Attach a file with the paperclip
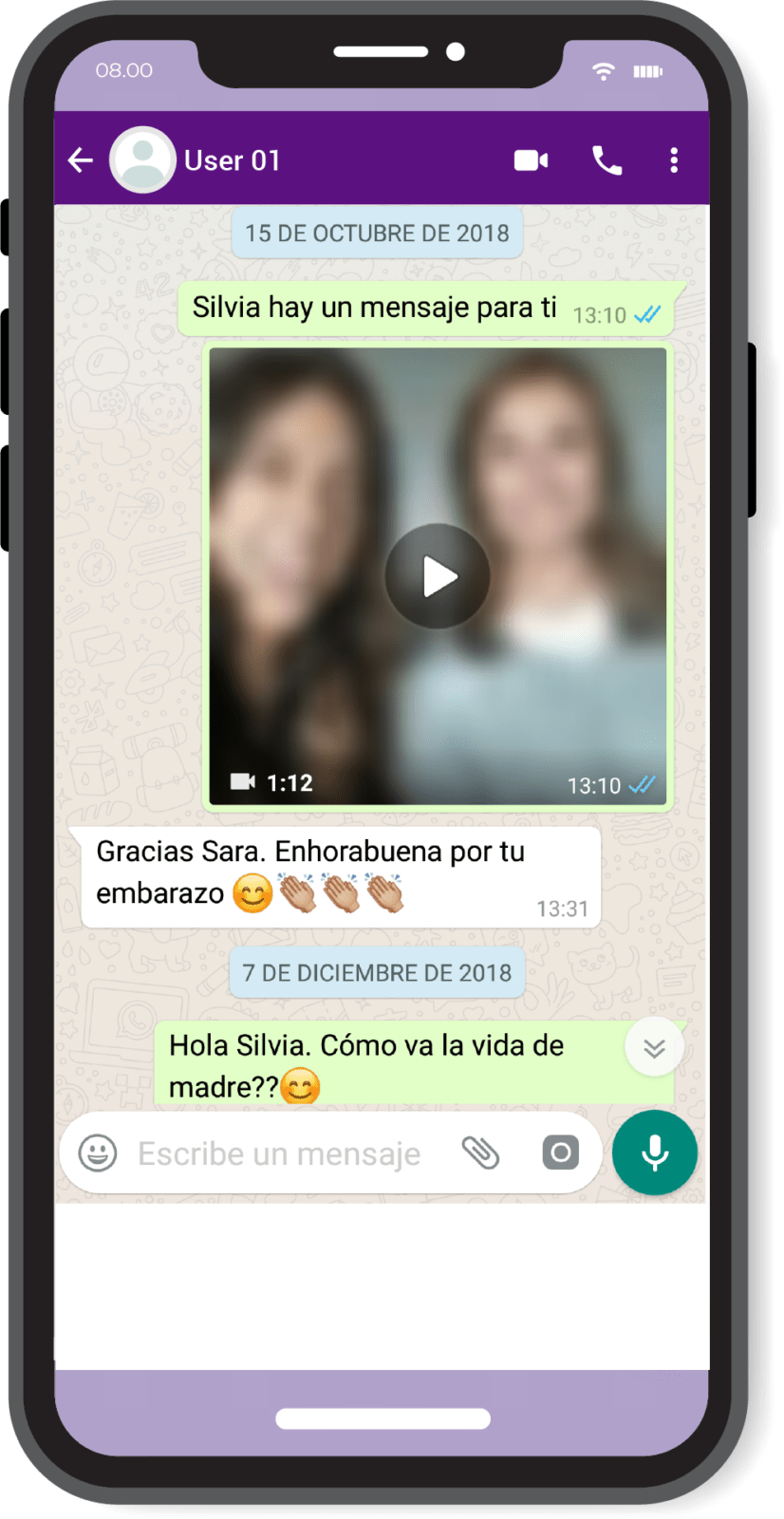Screen dimensions: 784x1519 tap(481, 1153)
